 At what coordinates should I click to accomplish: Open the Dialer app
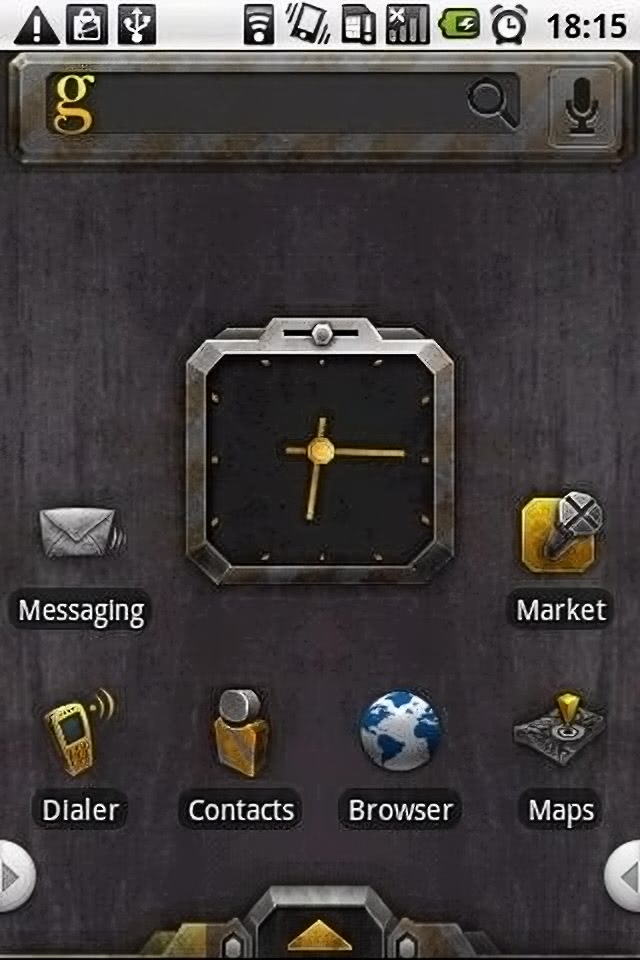(80, 734)
